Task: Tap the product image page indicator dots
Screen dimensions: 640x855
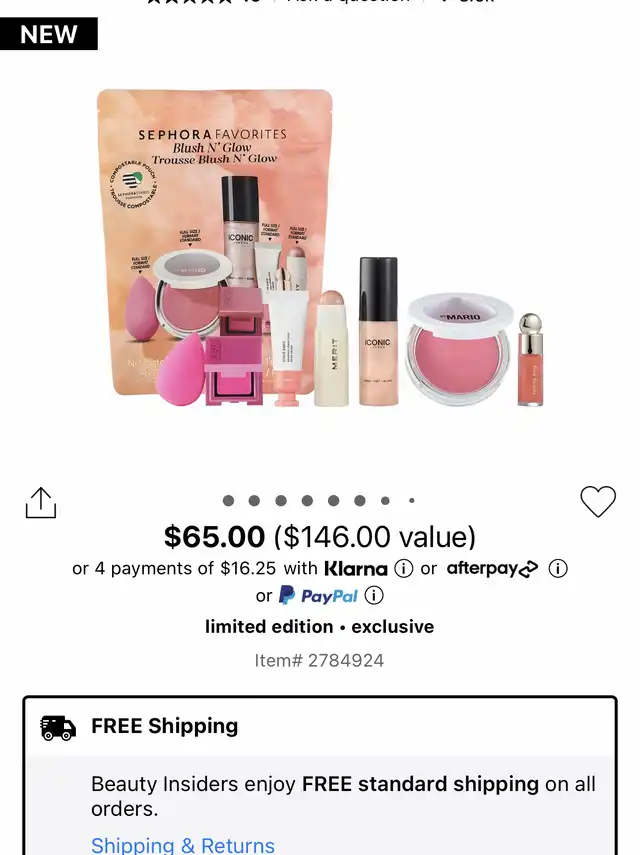Action: (x=319, y=501)
